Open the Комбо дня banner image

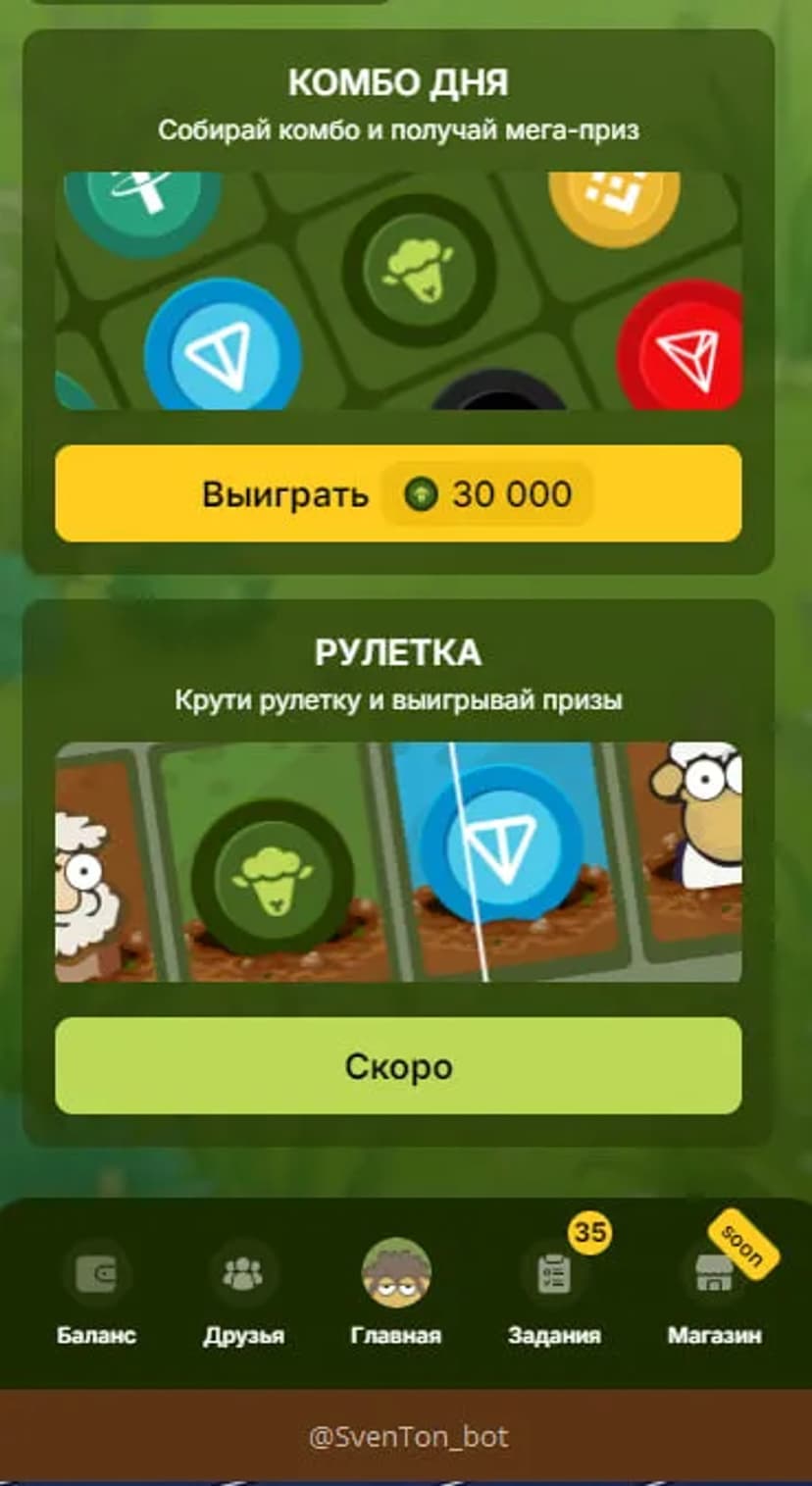point(398,290)
